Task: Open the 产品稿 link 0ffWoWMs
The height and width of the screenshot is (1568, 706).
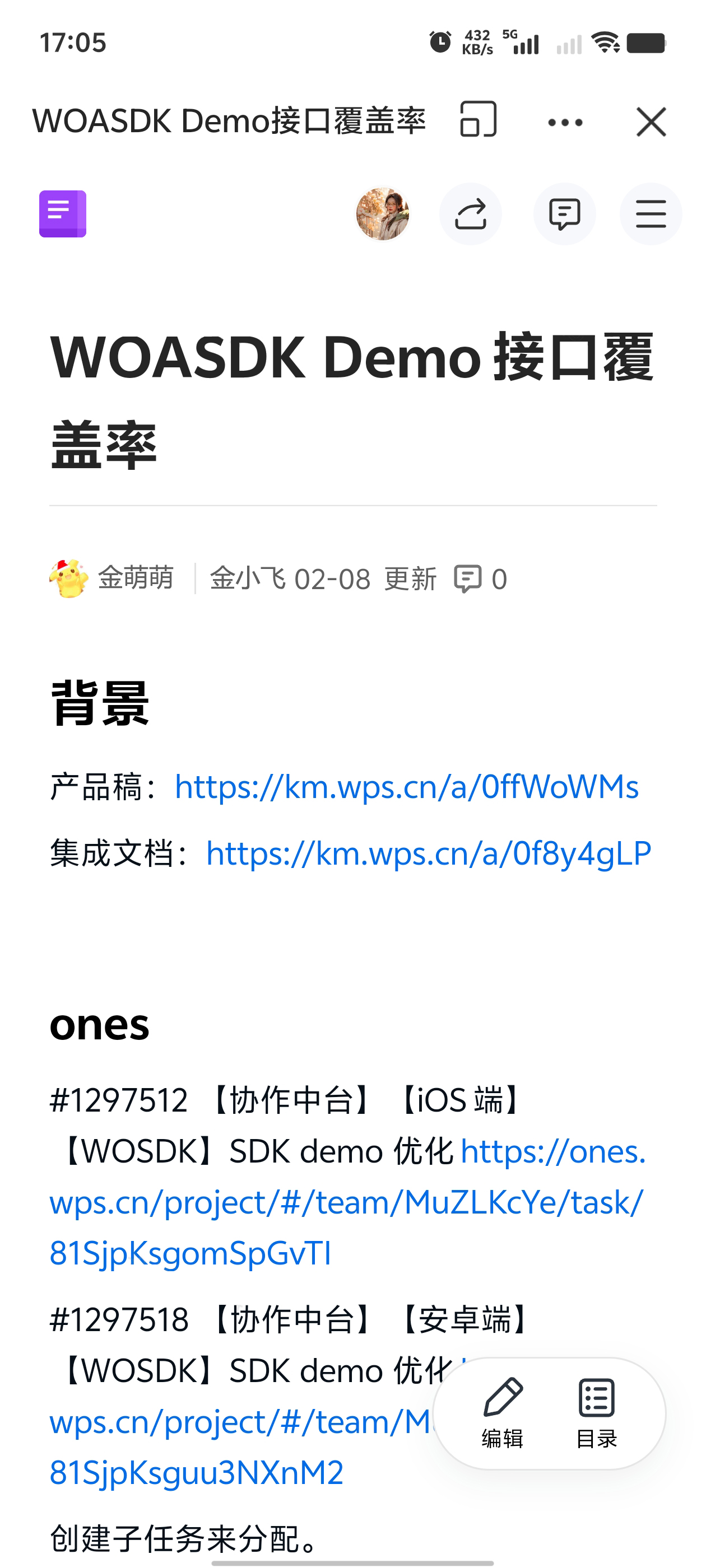Action: pos(406,786)
